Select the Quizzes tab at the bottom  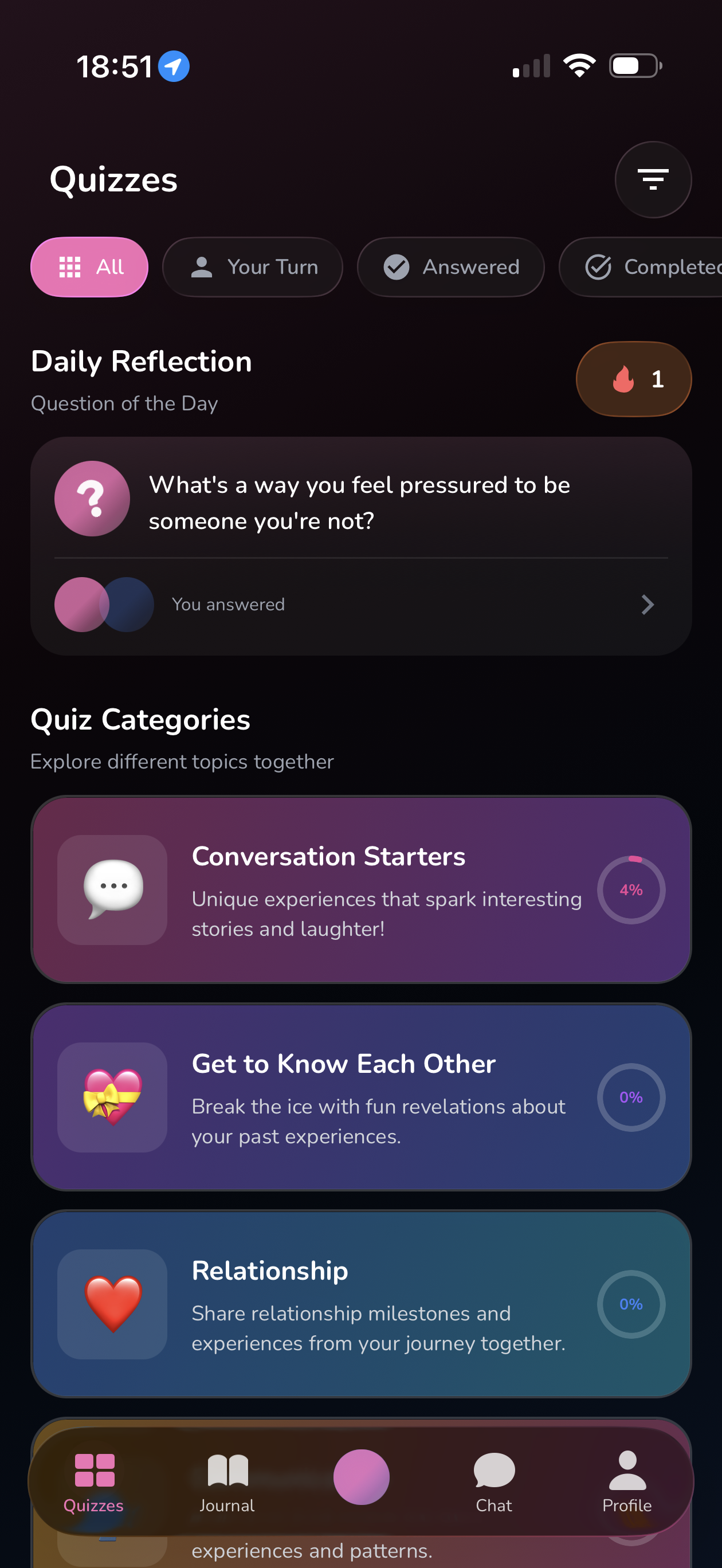click(x=92, y=1479)
